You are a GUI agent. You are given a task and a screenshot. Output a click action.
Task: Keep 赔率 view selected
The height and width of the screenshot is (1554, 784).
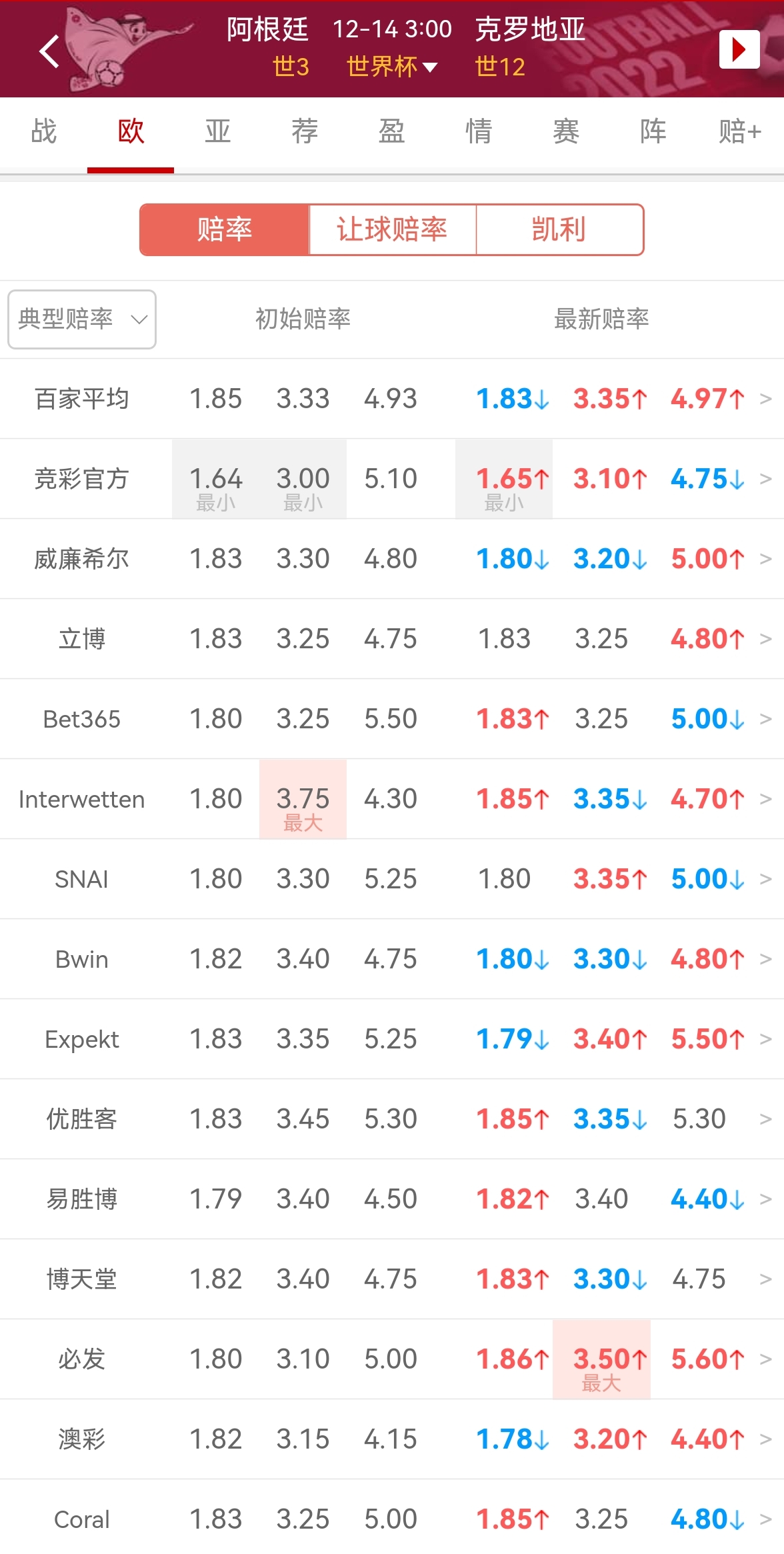click(225, 229)
